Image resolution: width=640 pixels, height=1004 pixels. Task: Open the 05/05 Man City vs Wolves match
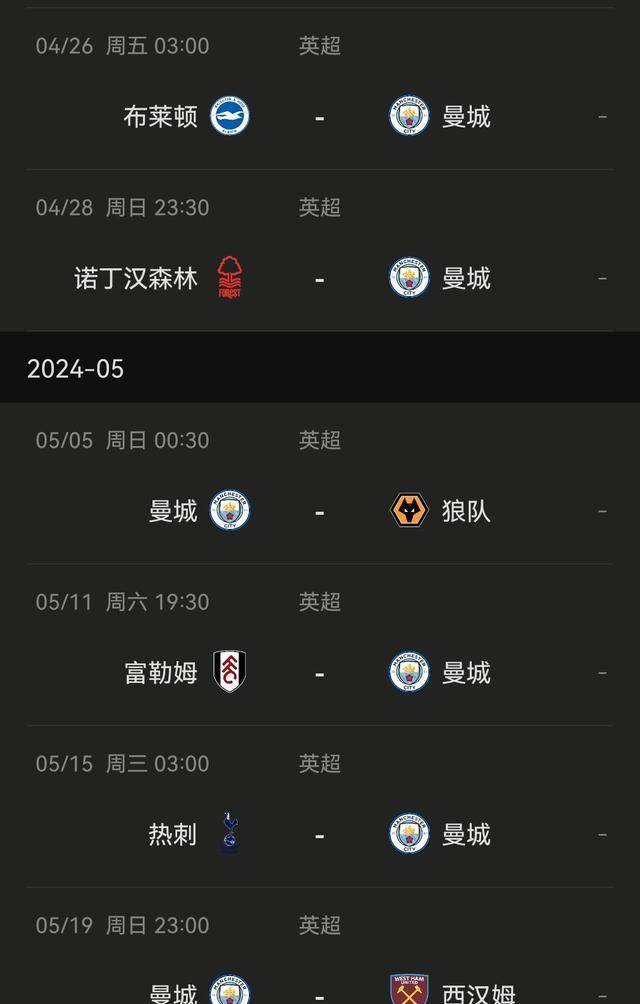(319, 511)
